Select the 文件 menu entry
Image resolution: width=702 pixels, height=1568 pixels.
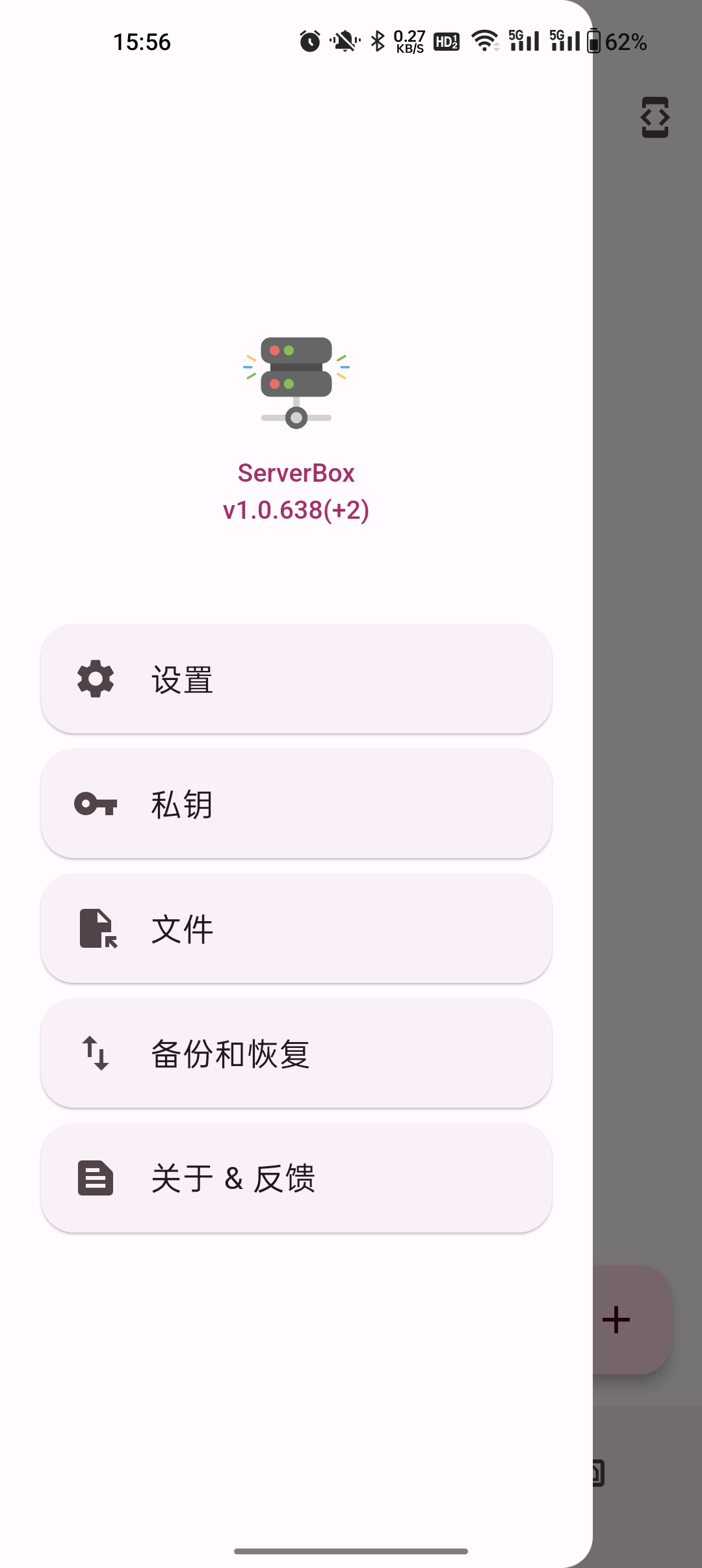coord(294,929)
